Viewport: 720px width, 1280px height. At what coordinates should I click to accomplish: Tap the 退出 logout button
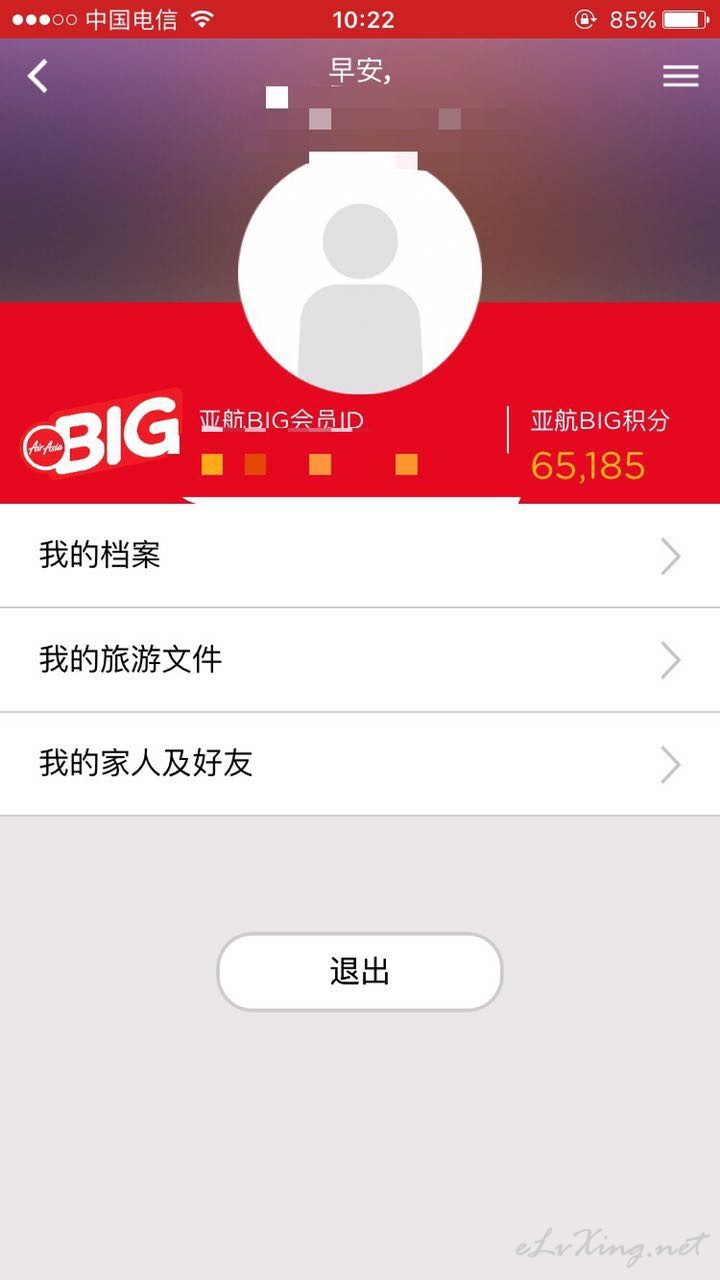[x=360, y=971]
